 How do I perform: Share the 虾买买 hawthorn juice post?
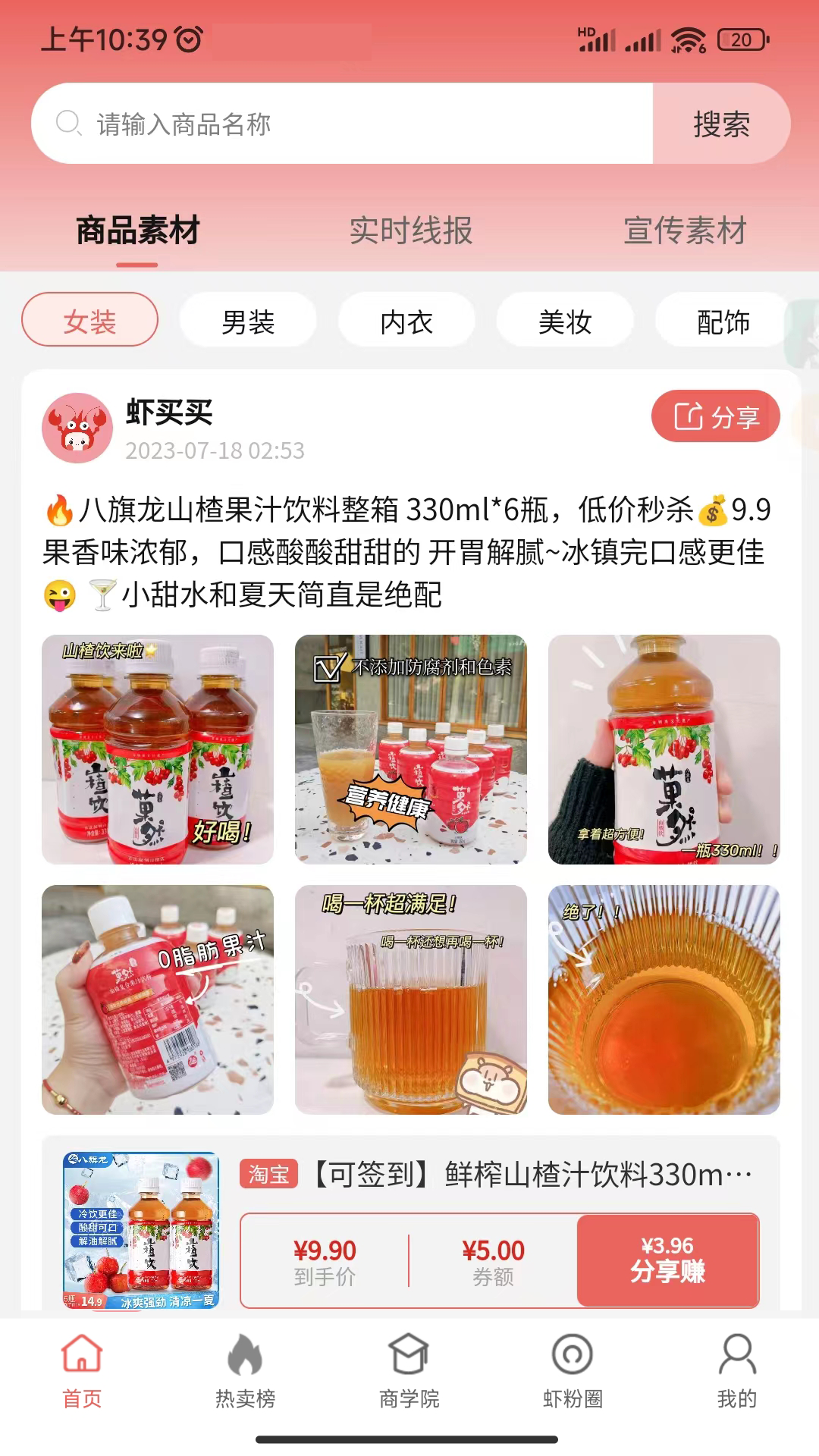pyautogui.click(x=715, y=416)
